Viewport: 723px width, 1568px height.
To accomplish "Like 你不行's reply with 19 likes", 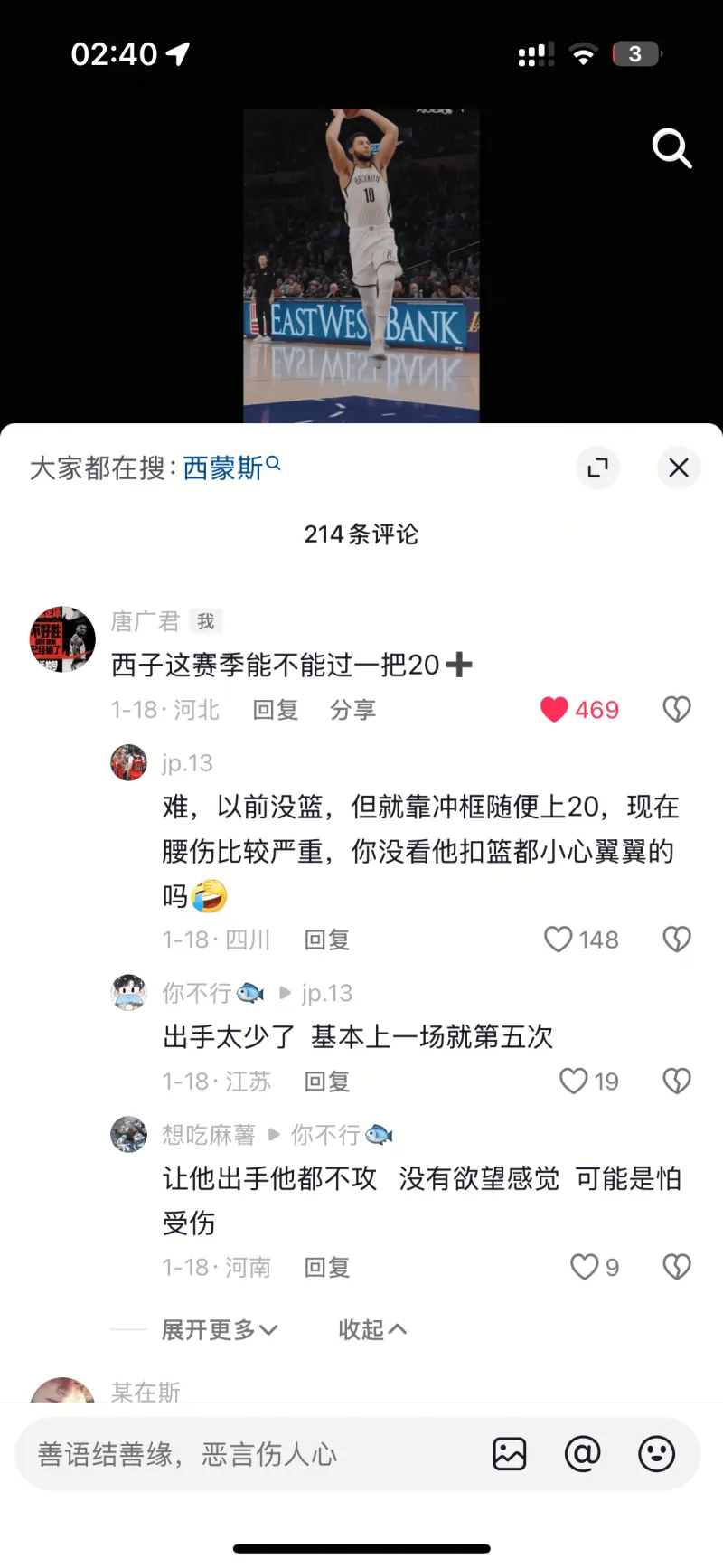I will 574,1081.
